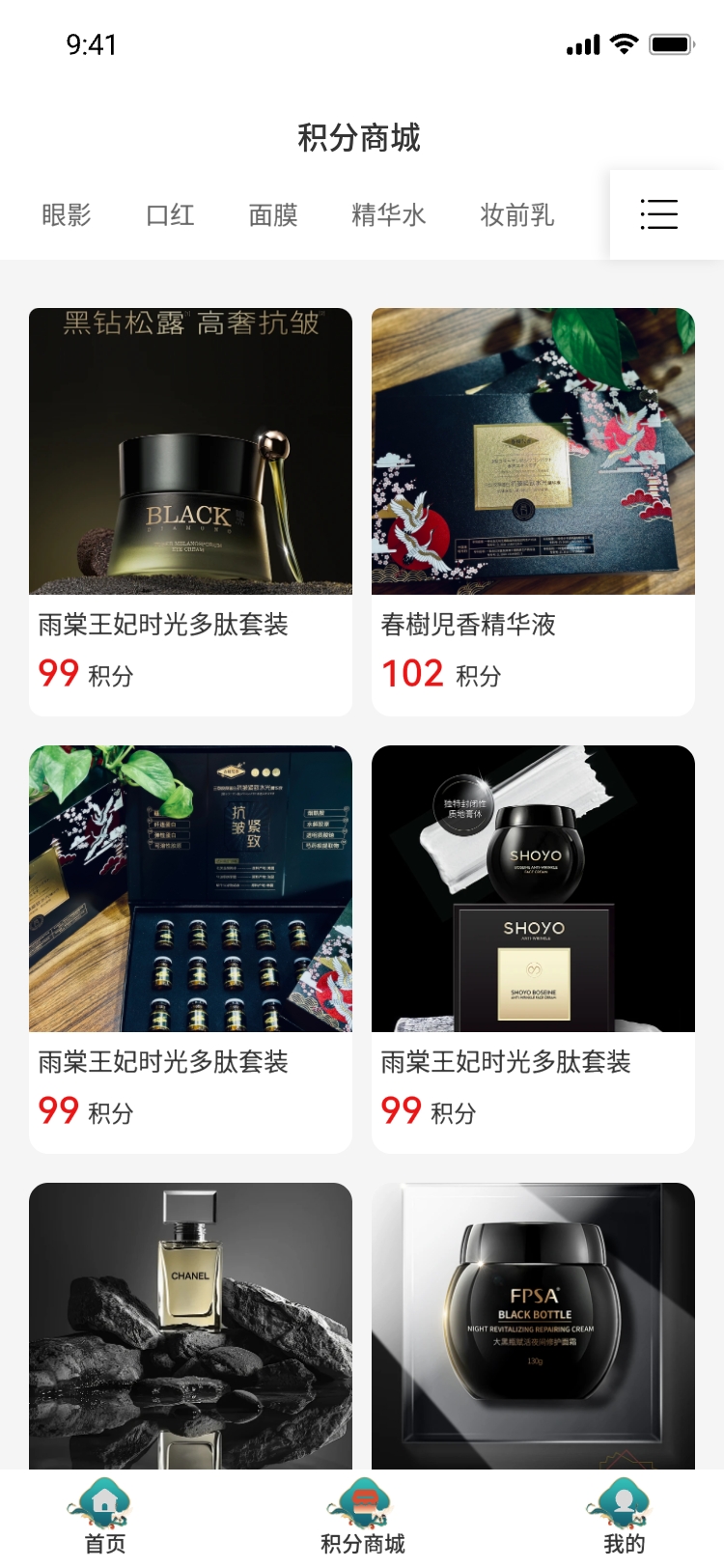The height and width of the screenshot is (1568, 724).
Task: Open the CHANEL perfume product thumbnail
Action: (190, 1326)
